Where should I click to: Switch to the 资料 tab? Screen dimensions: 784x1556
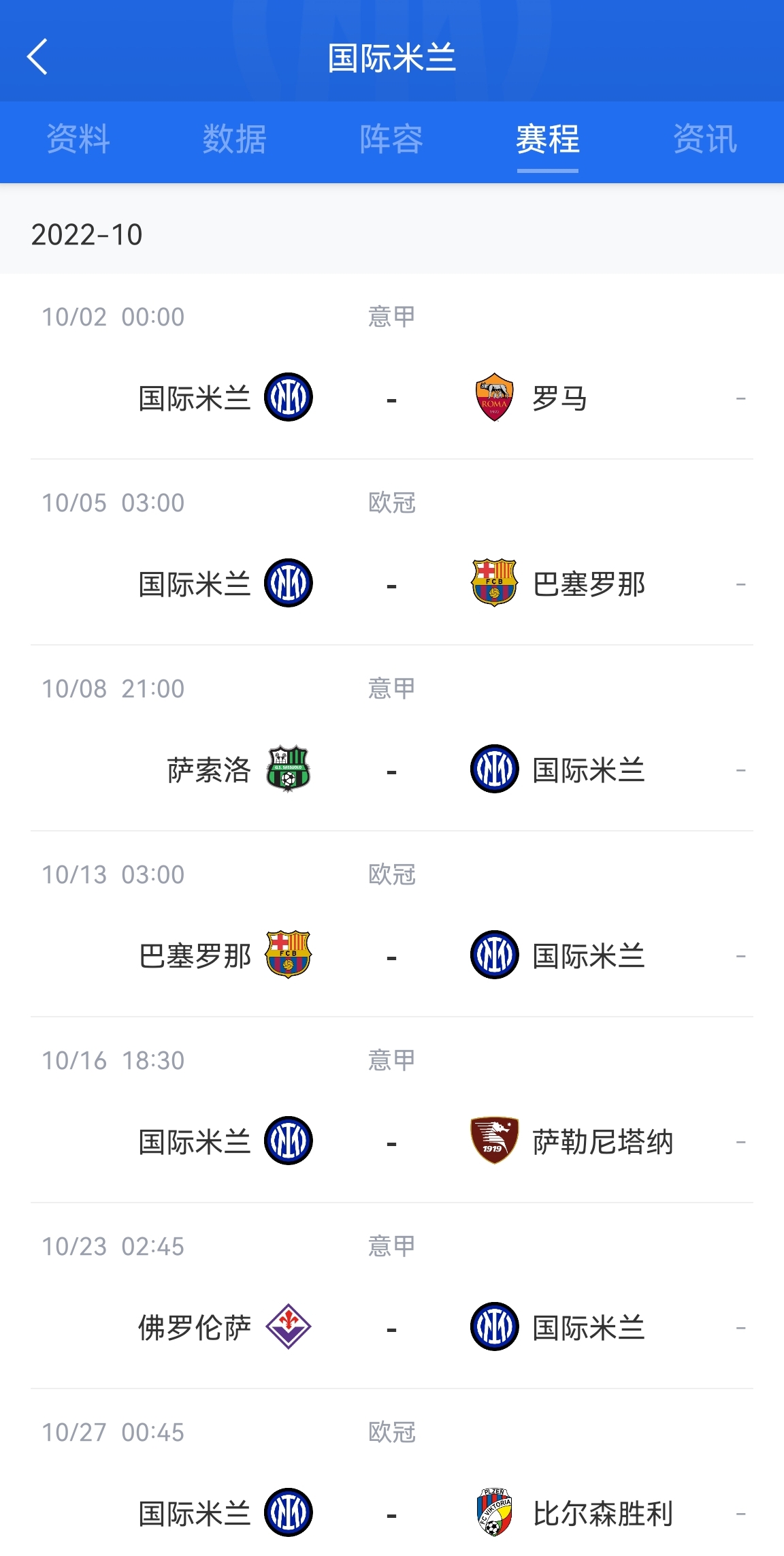(78, 140)
